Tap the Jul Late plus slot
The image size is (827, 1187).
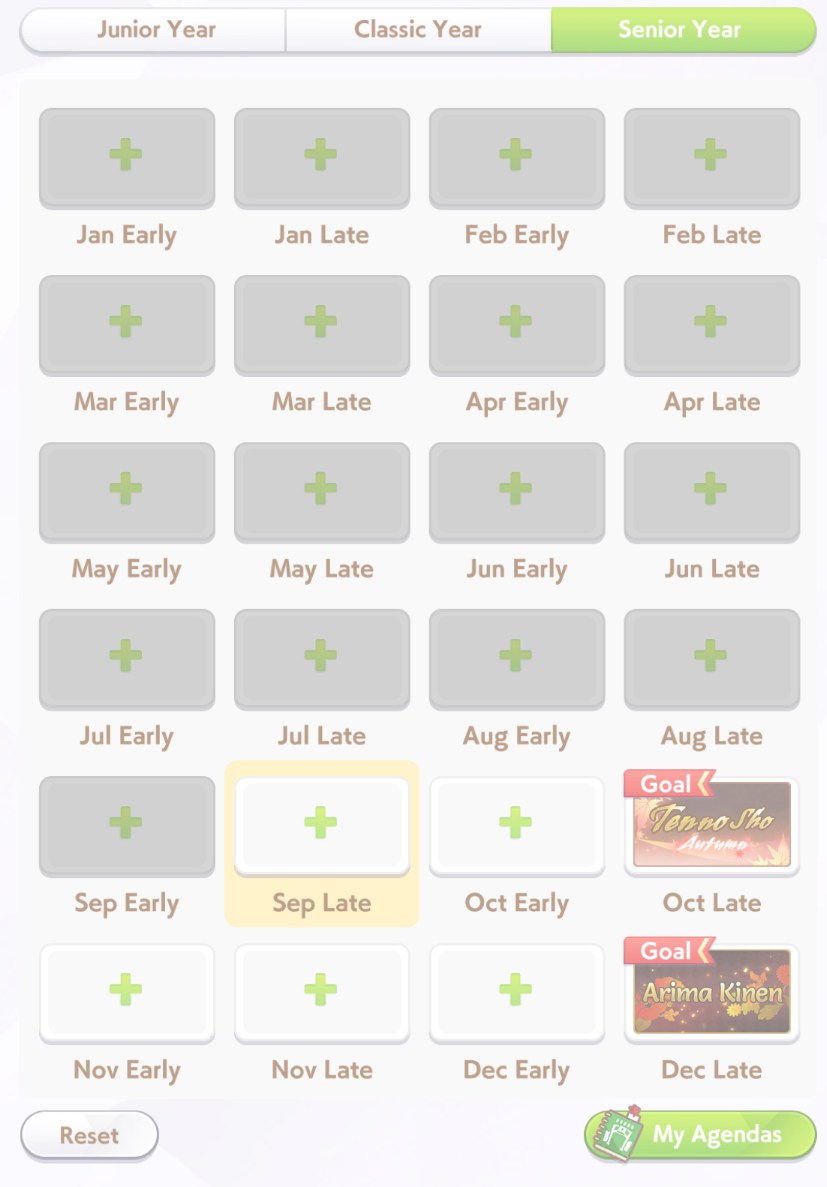click(x=321, y=657)
